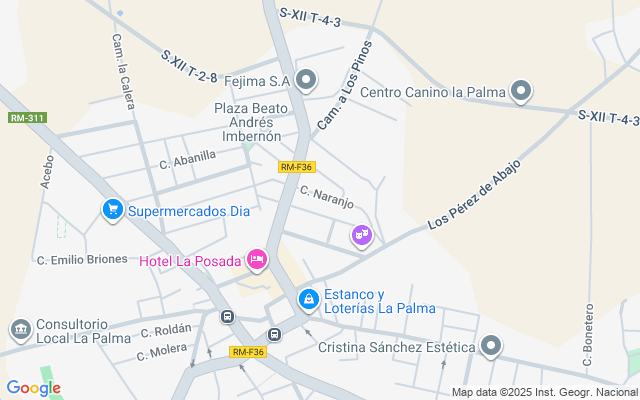640x400 pixels.
Task: View the Consultorio Local La Palma marker
Action: click(19, 330)
